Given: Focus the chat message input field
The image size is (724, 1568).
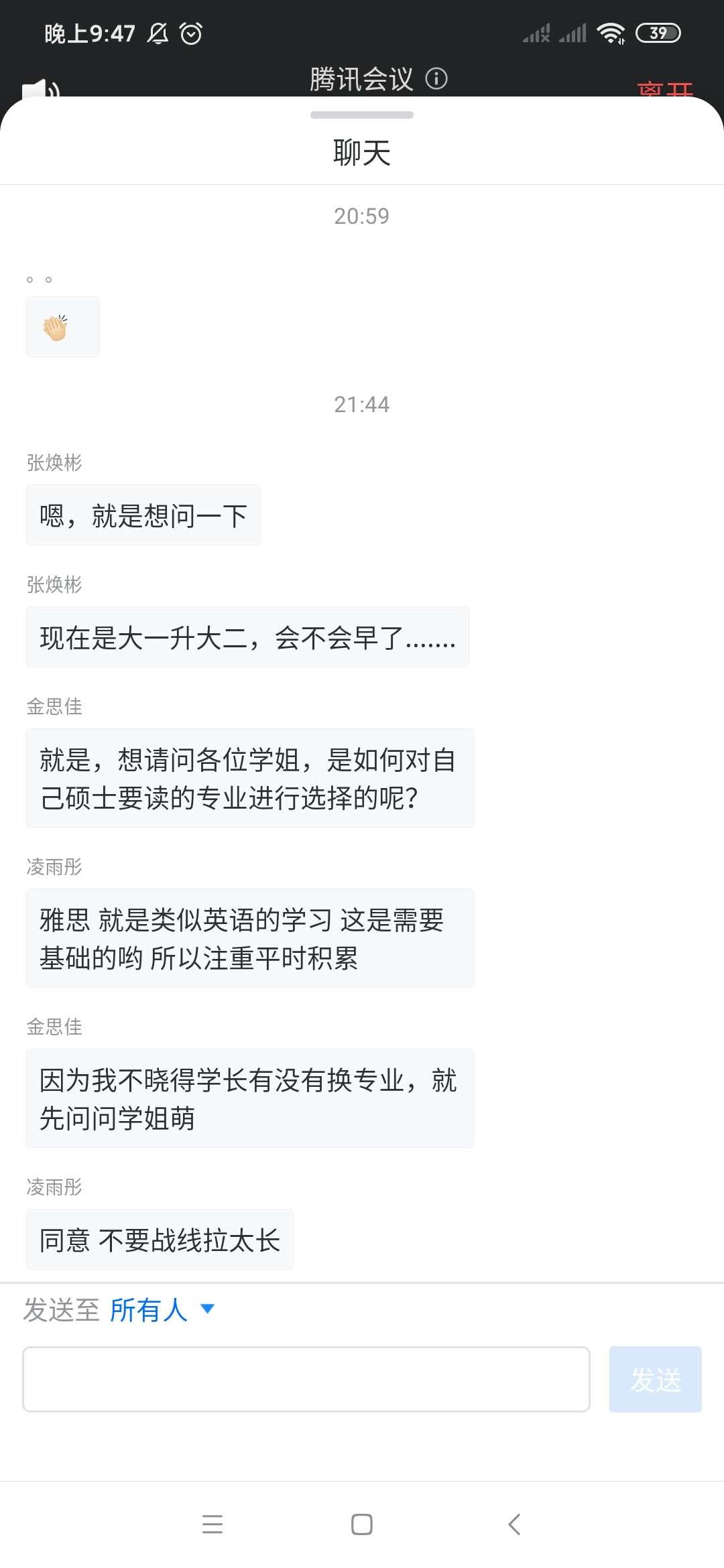Looking at the screenshot, I should point(306,1379).
